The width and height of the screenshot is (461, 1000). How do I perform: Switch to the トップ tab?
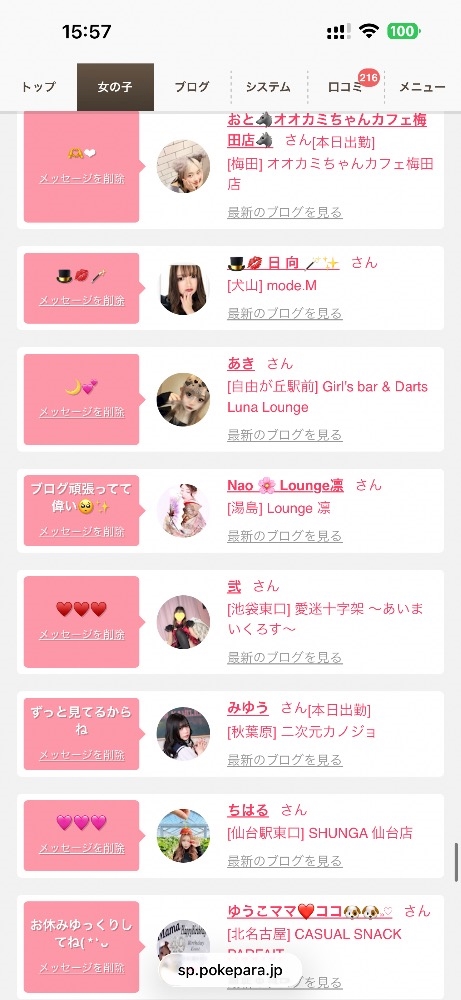(x=38, y=87)
